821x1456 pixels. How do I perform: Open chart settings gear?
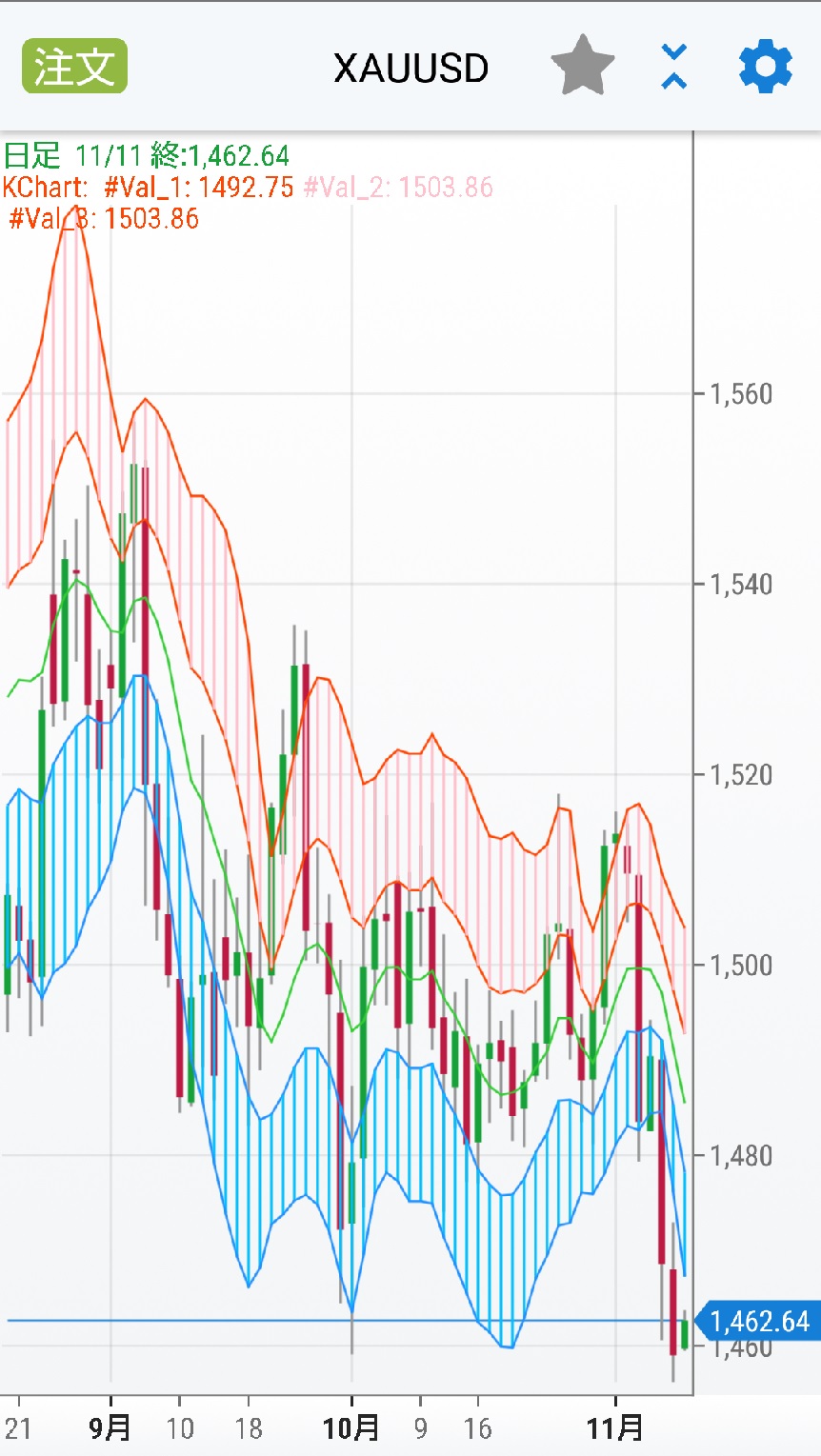(765, 67)
